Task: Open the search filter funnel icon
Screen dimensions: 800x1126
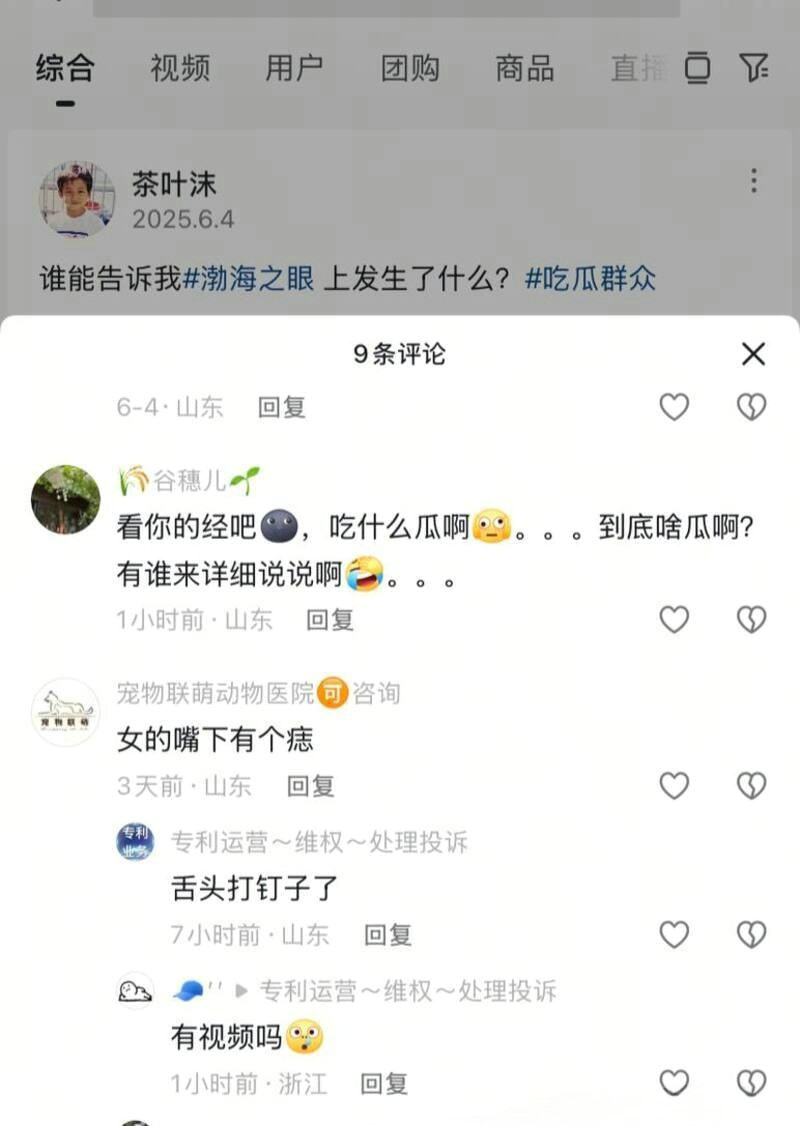Action: click(753, 68)
